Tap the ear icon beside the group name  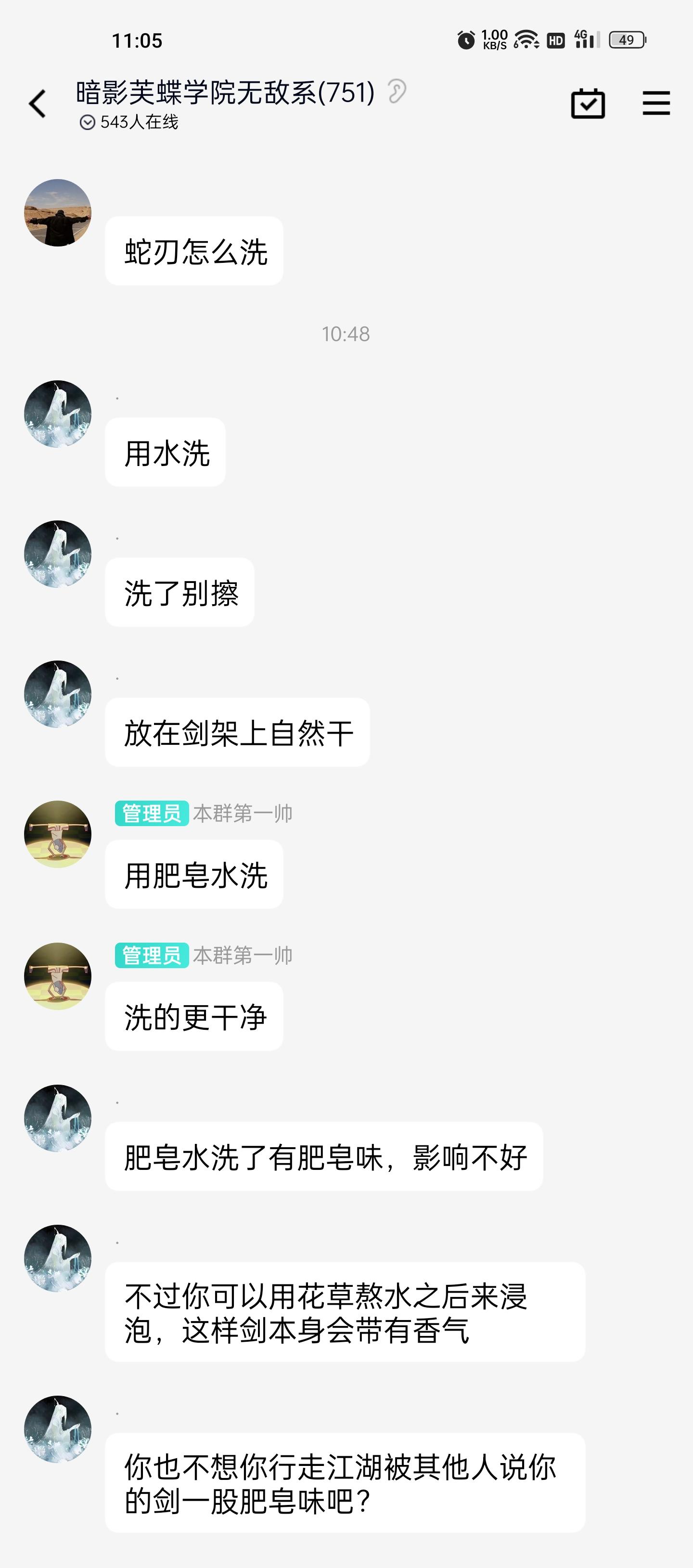pyautogui.click(x=397, y=92)
